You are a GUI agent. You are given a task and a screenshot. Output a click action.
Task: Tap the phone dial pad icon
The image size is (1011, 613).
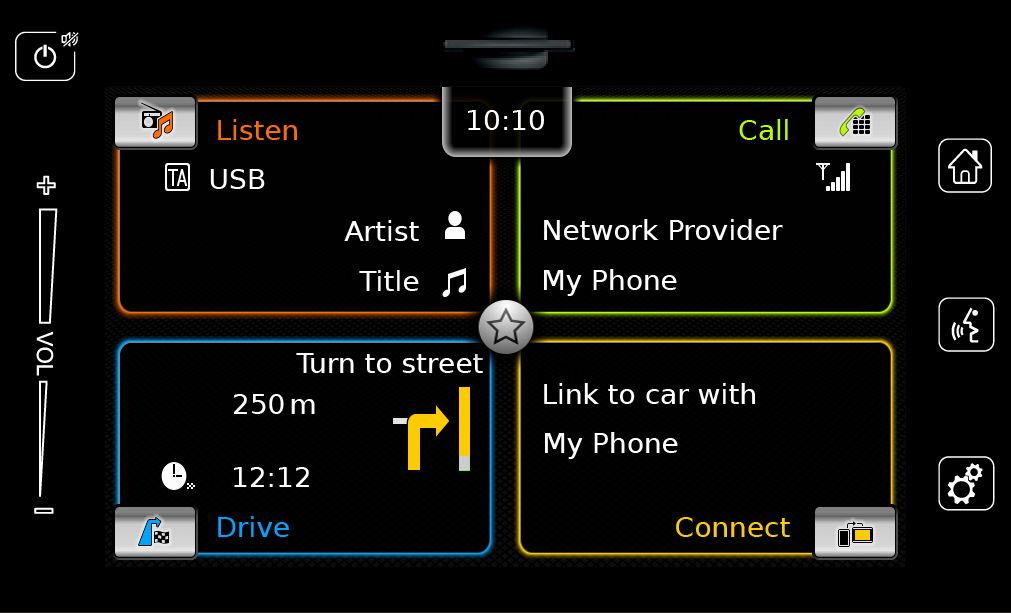(855, 122)
